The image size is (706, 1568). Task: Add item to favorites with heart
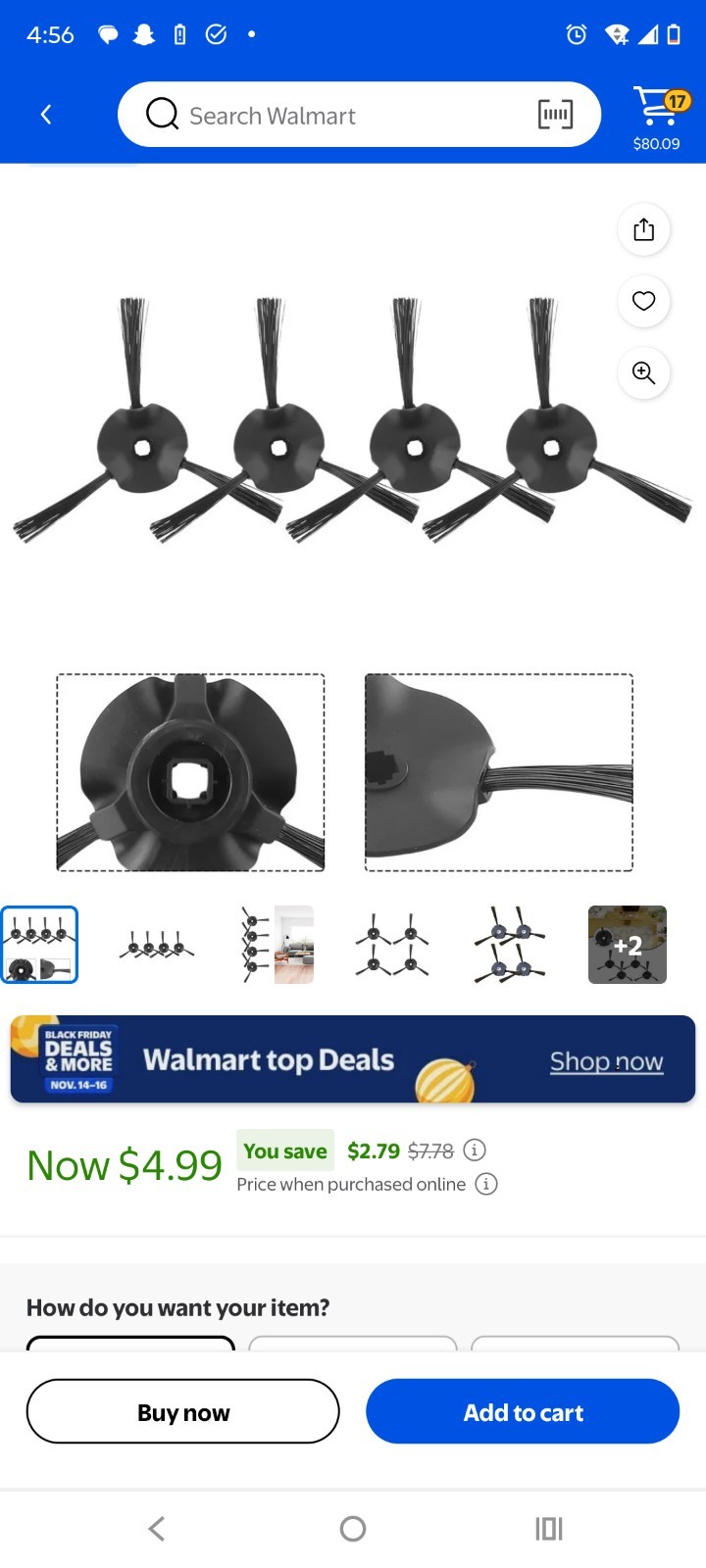643,301
